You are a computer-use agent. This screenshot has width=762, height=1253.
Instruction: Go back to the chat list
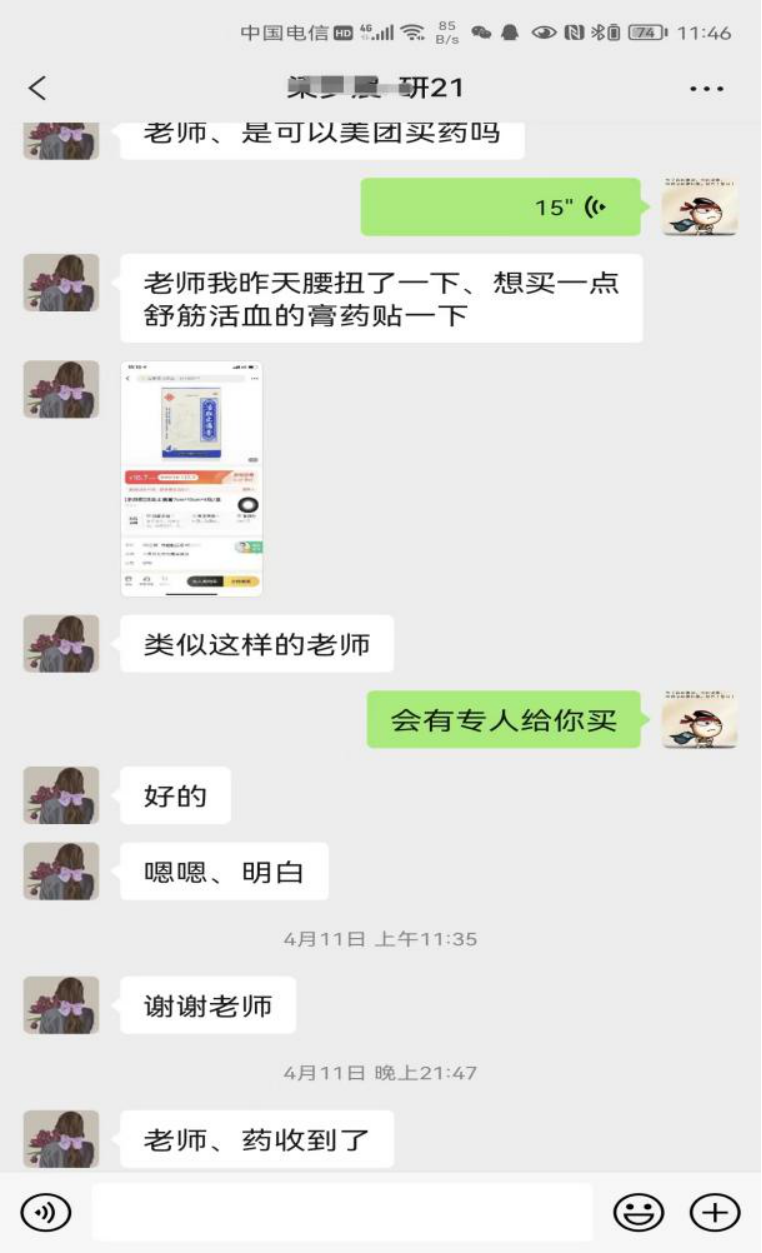coord(37,88)
